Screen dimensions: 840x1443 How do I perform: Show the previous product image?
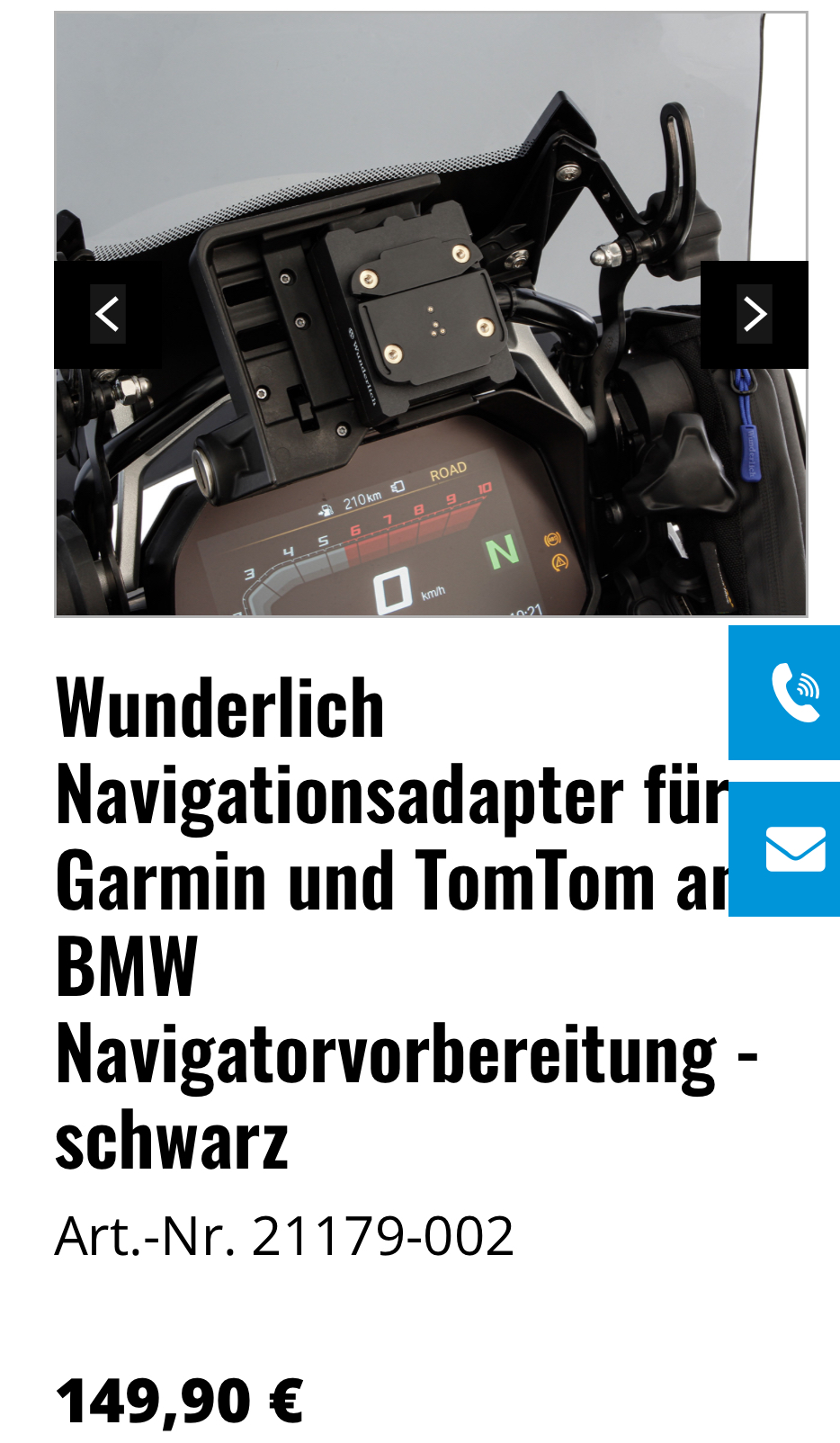coord(107,314)
